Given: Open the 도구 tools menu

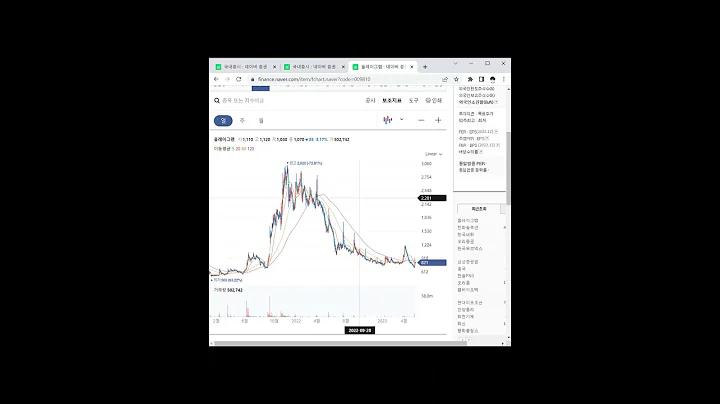Looking at the screenshot, I should [414, 101].
